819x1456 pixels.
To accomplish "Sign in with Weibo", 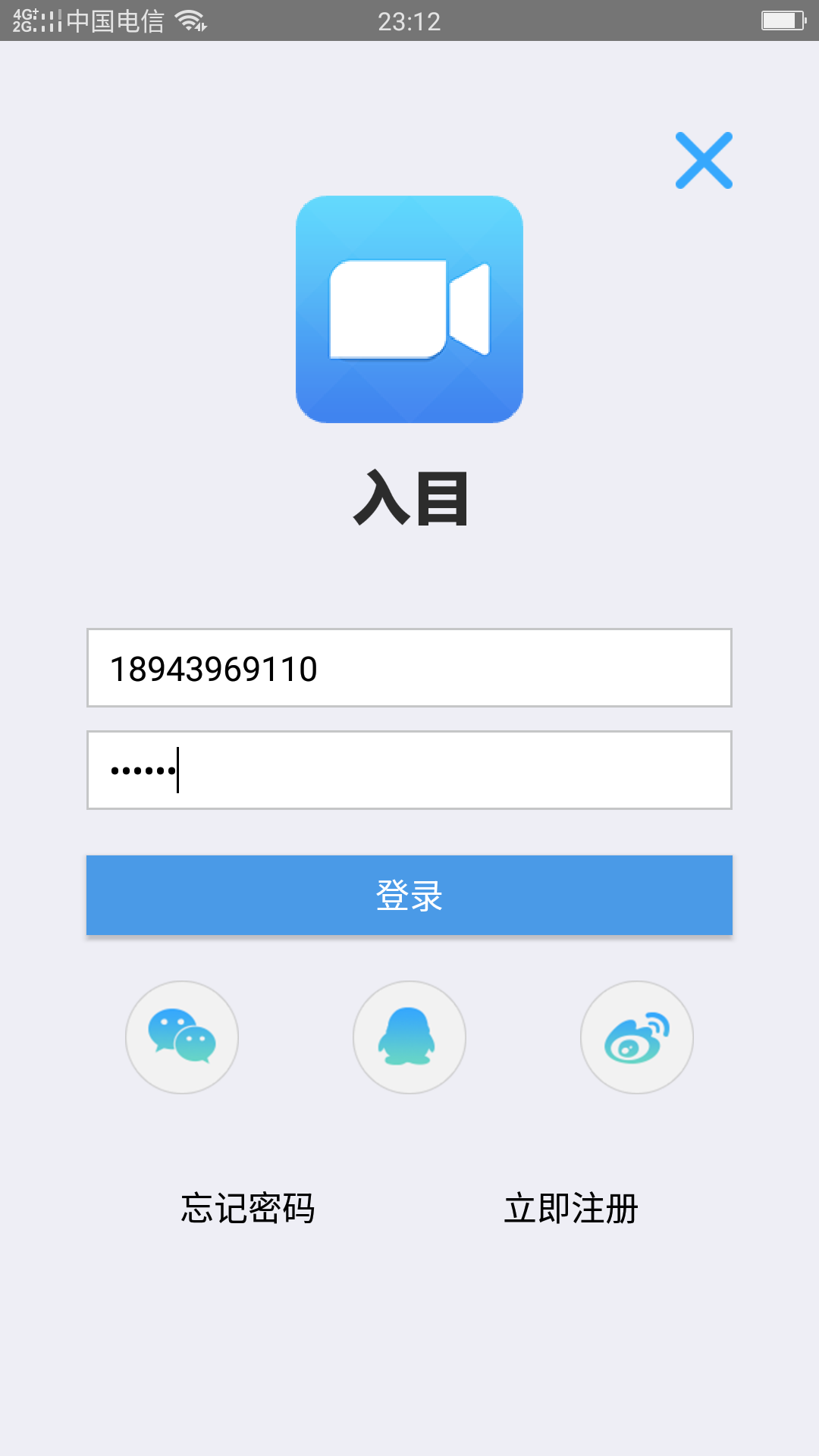I will [x=637, y=1037].
